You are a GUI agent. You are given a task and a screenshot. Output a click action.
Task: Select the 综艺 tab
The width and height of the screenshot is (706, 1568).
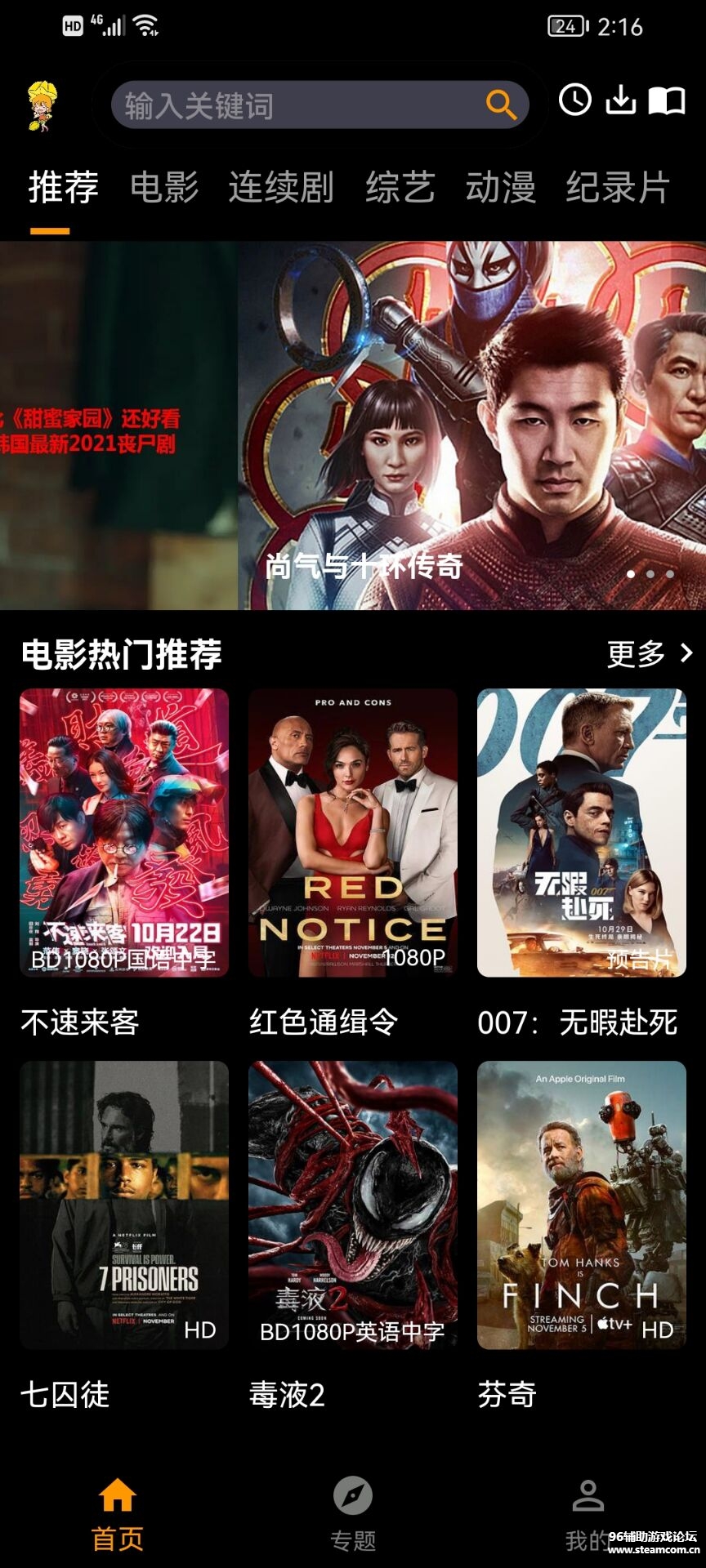click(x=400, y=187)
